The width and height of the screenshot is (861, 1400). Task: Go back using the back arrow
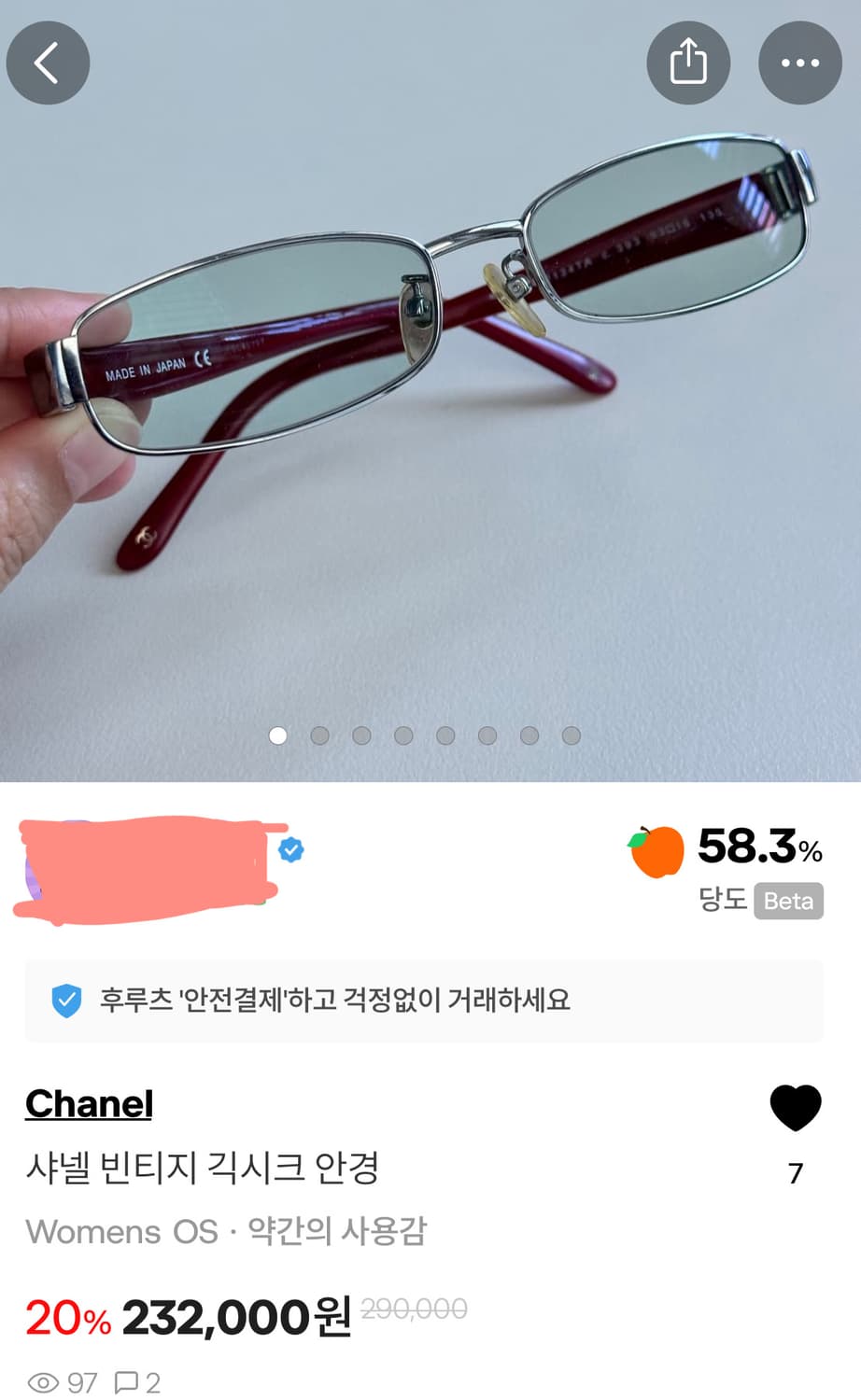coord(48,63)
